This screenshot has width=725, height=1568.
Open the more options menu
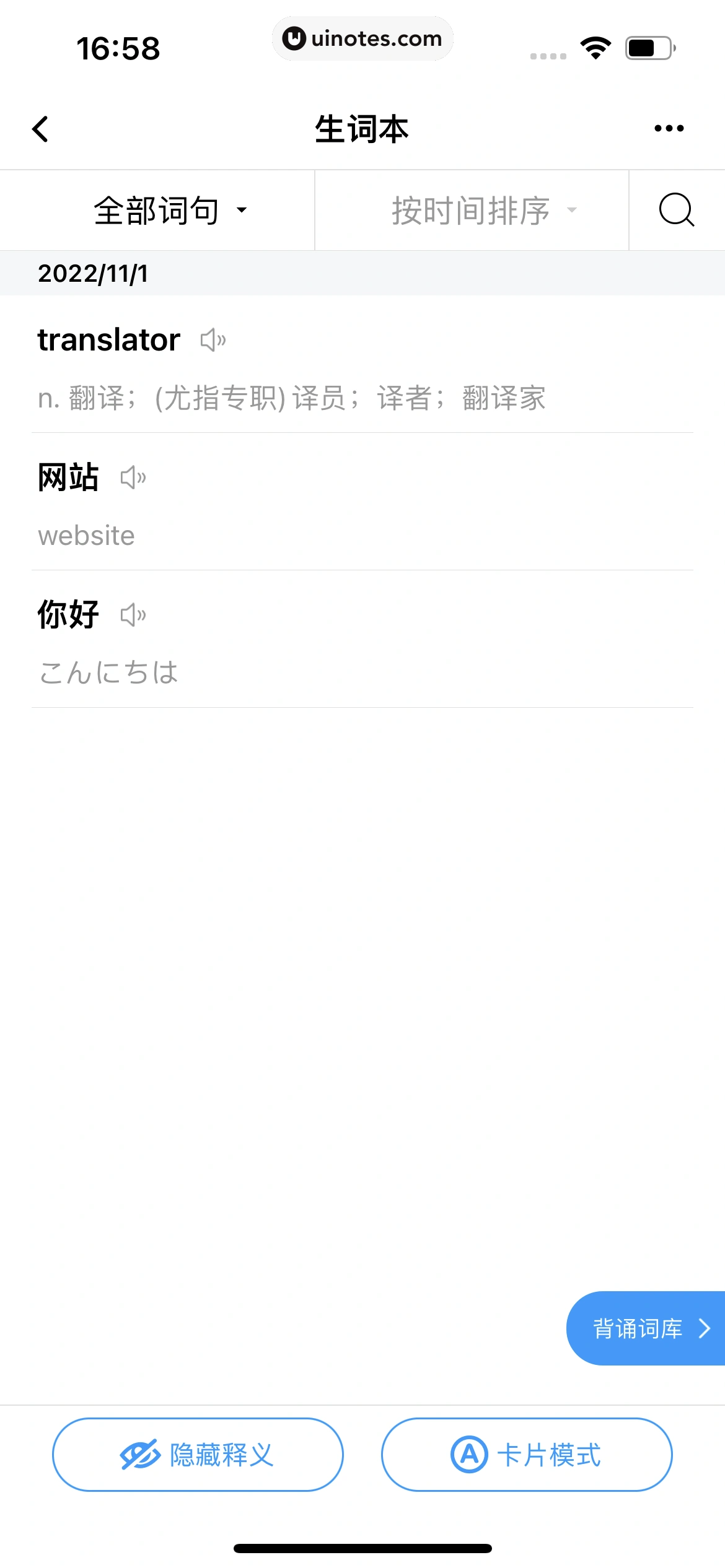pyautogui.click(x=668, y=128)
